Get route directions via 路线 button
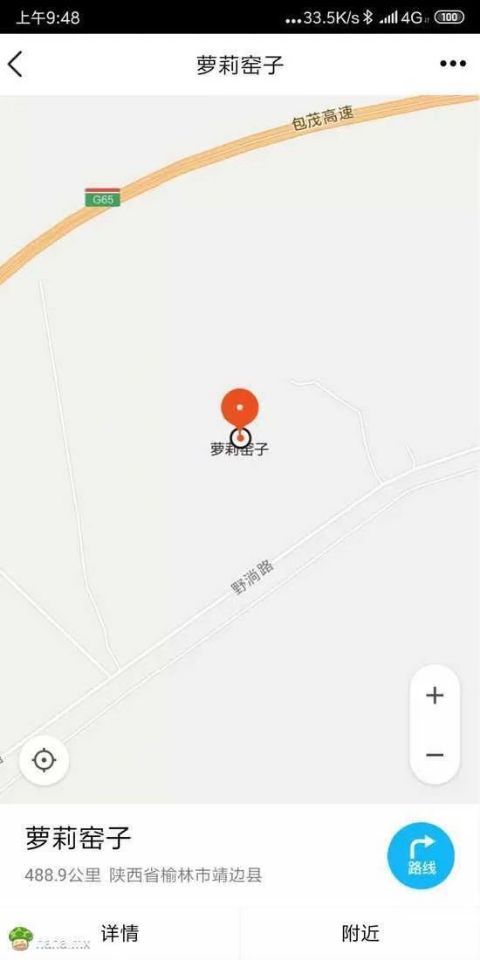Screen dimensions: 480x960 point(421,855)
